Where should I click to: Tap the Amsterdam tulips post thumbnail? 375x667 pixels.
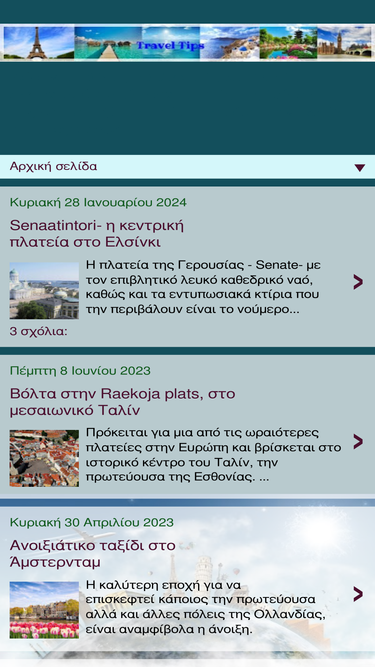(44, 610)
